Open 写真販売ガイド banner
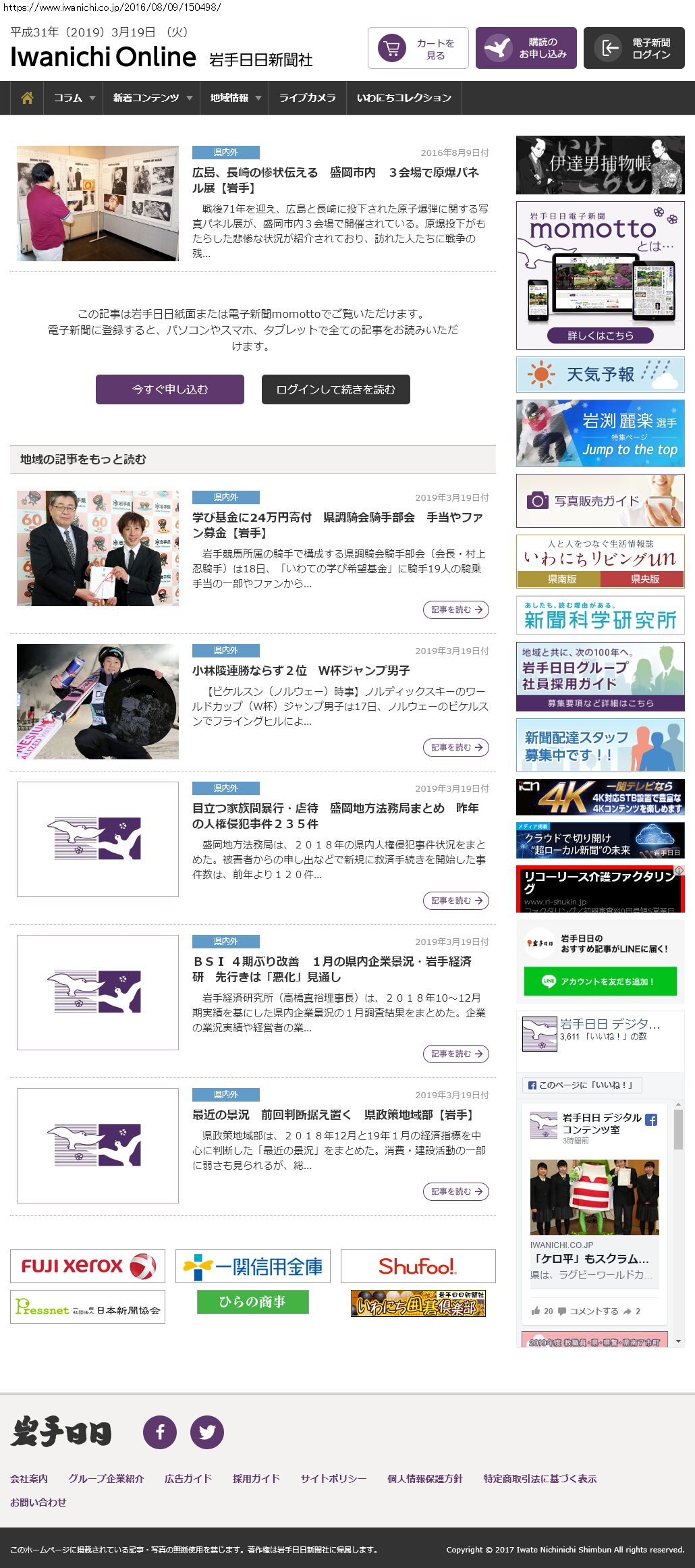 [600, 501]
